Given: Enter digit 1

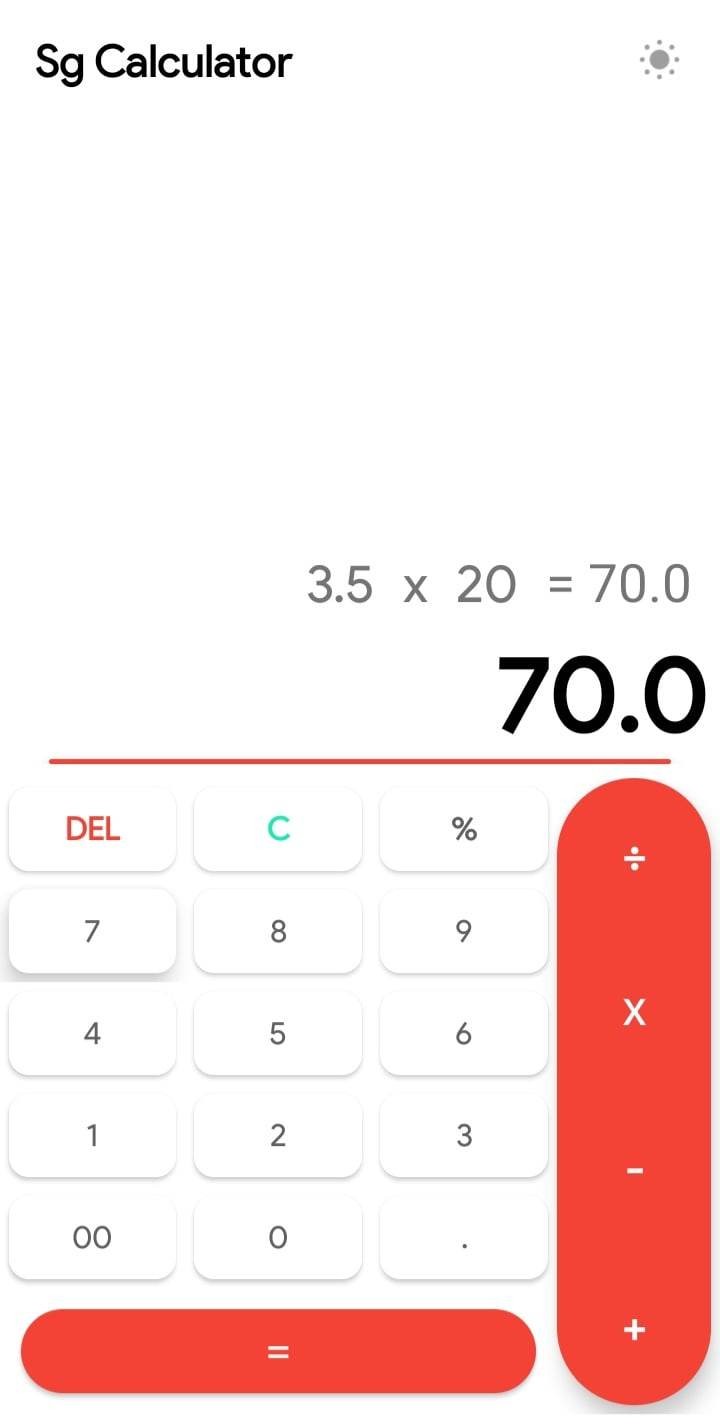Looking at the screenshot, I should (x=92, y=1135).
